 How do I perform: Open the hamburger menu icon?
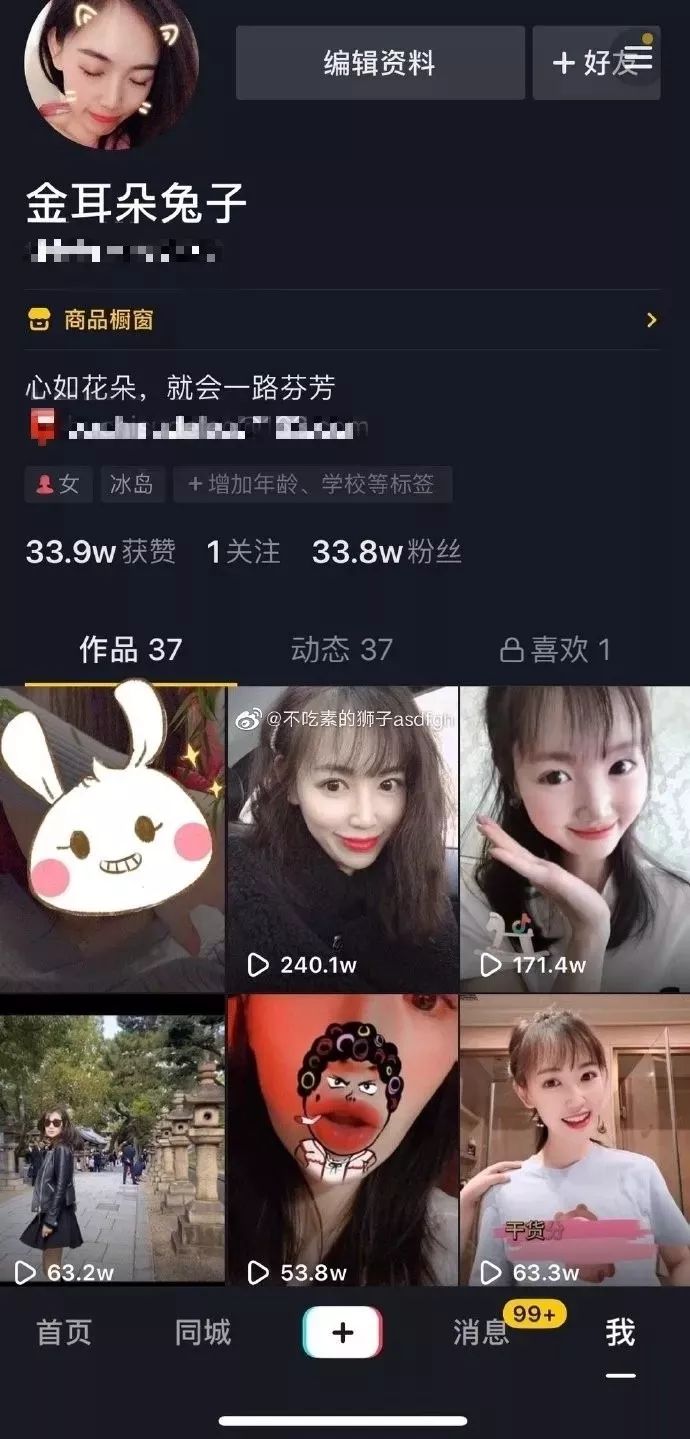641,57
